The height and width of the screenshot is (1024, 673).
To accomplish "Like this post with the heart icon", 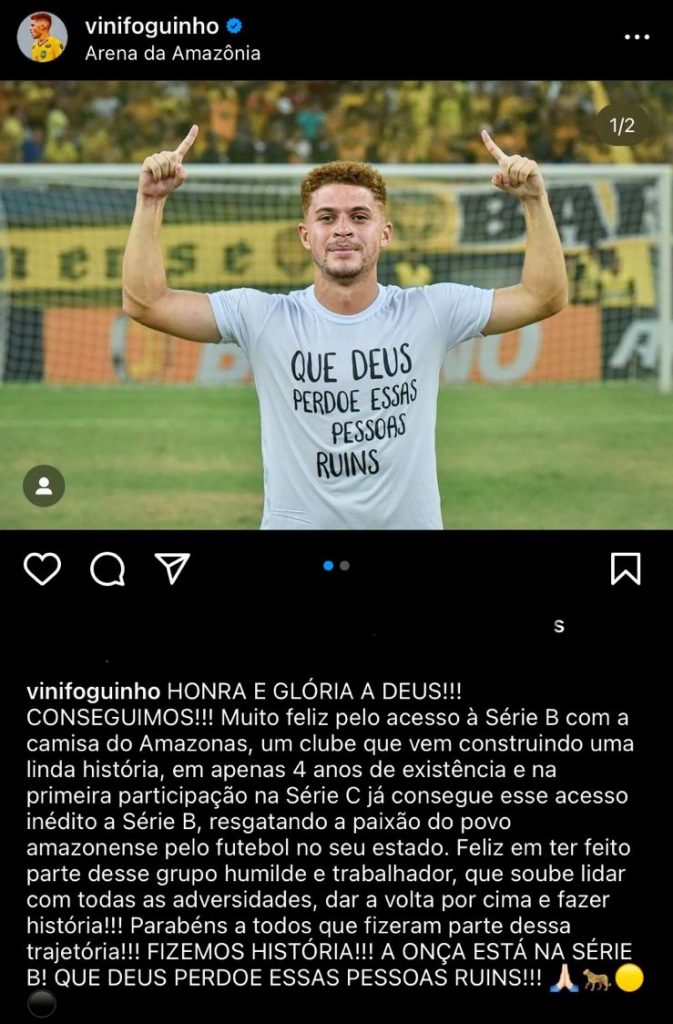I will pos(42,568).
